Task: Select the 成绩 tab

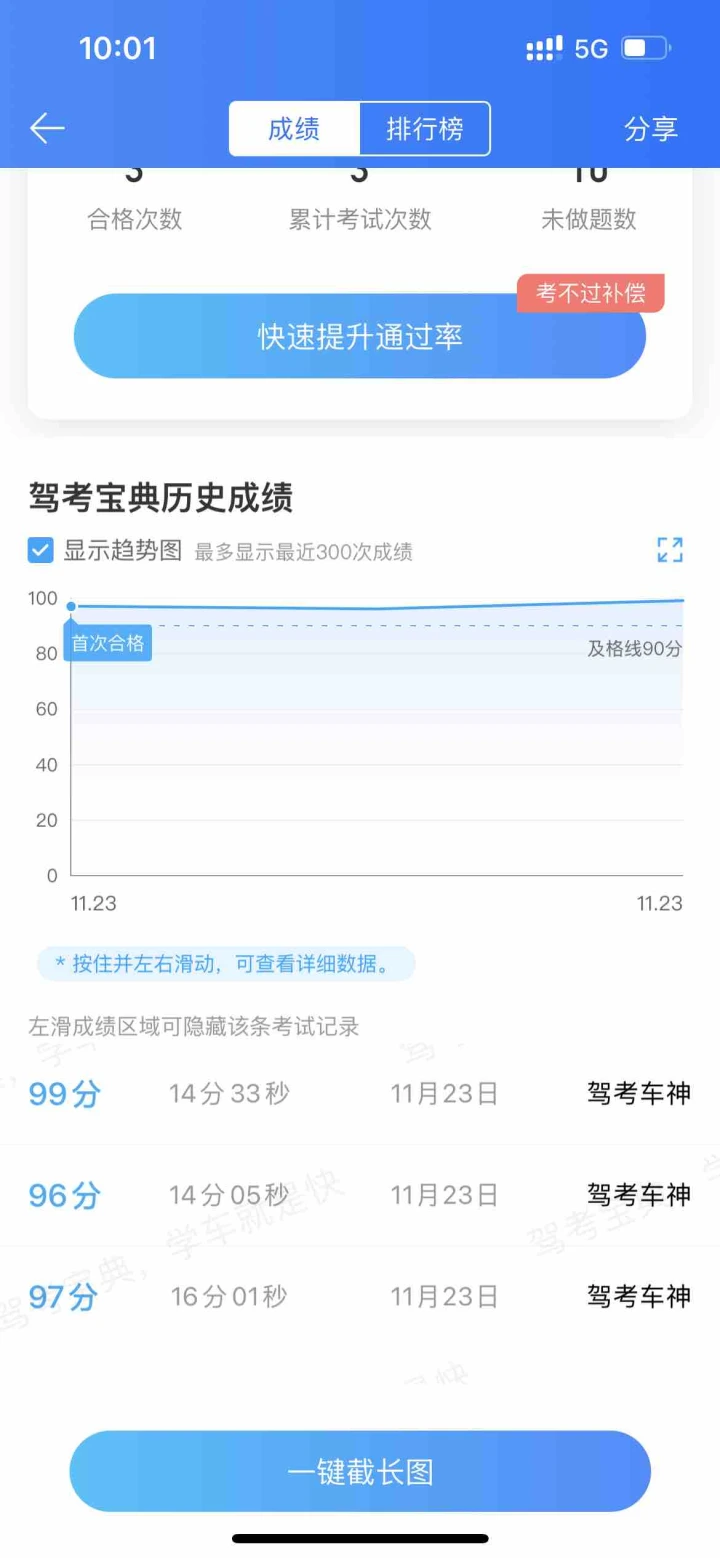Action: tap(294, 129)
